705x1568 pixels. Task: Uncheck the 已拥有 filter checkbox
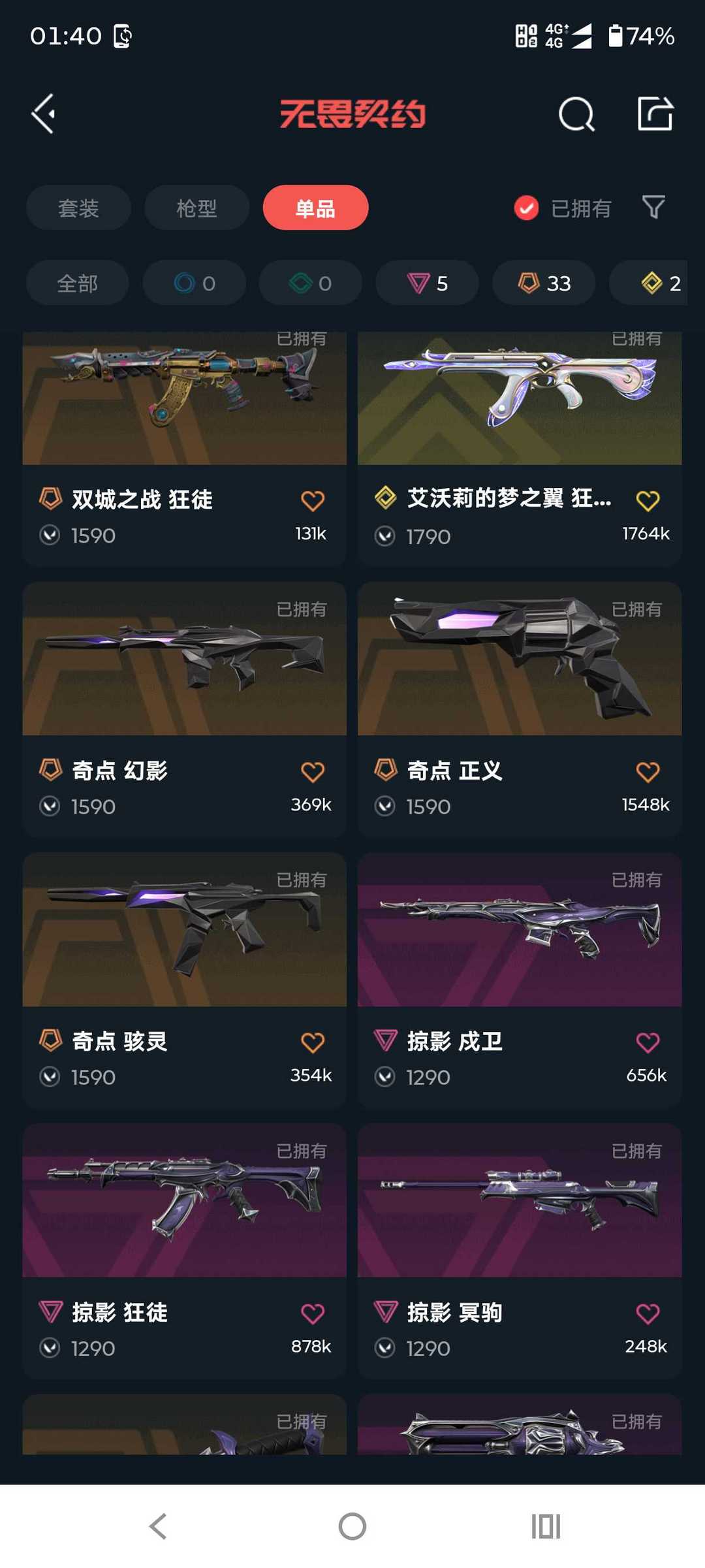point(526,208)
